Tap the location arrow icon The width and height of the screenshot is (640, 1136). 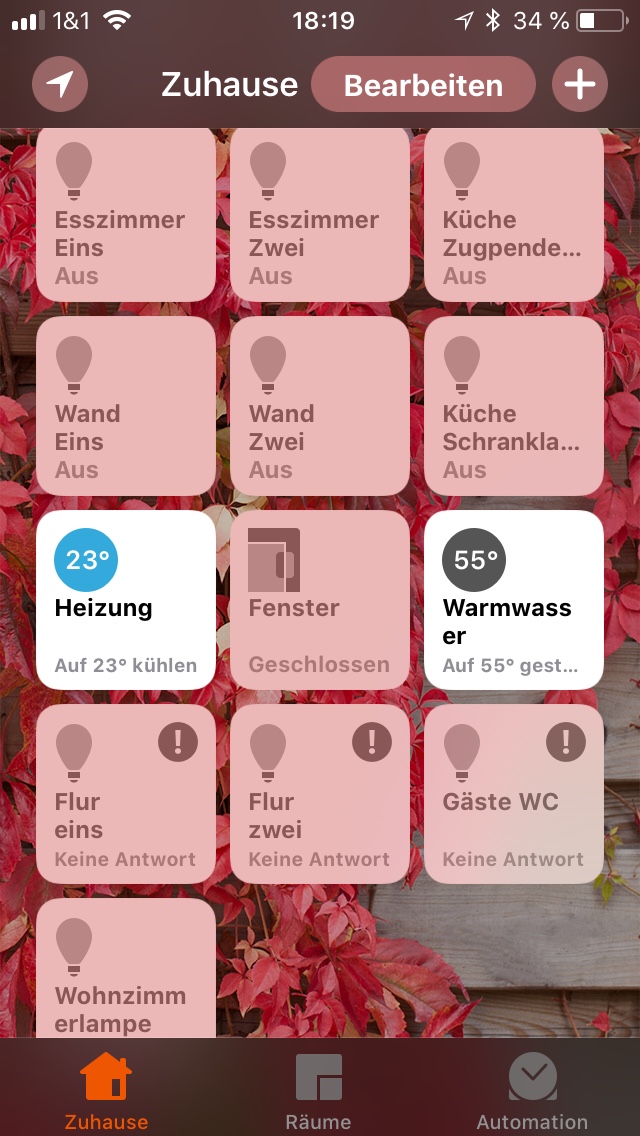pyautogui.click(x=60, y=84)
